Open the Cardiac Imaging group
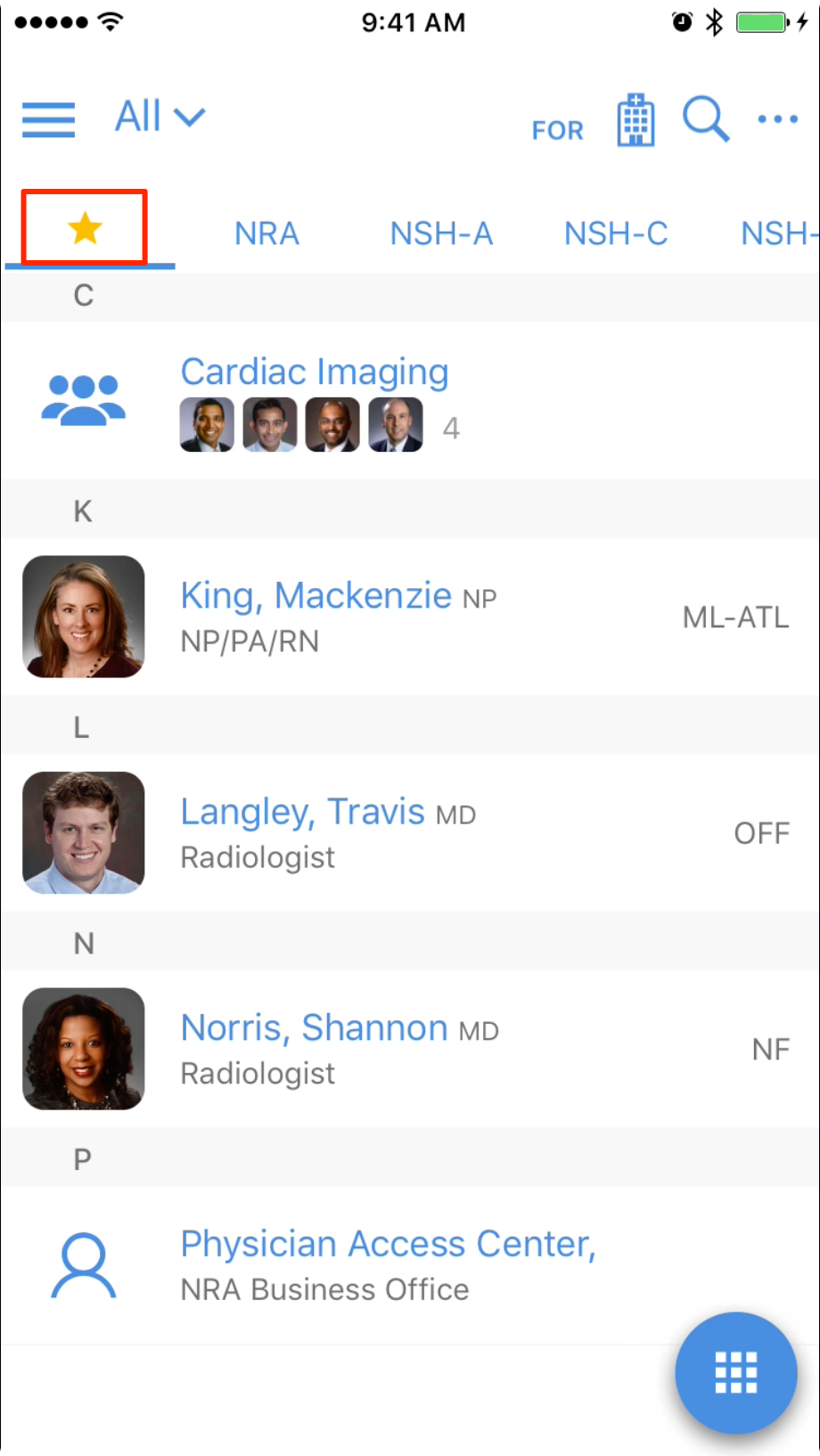This screenshot has height=1456, width=820. tap(410, 401)
